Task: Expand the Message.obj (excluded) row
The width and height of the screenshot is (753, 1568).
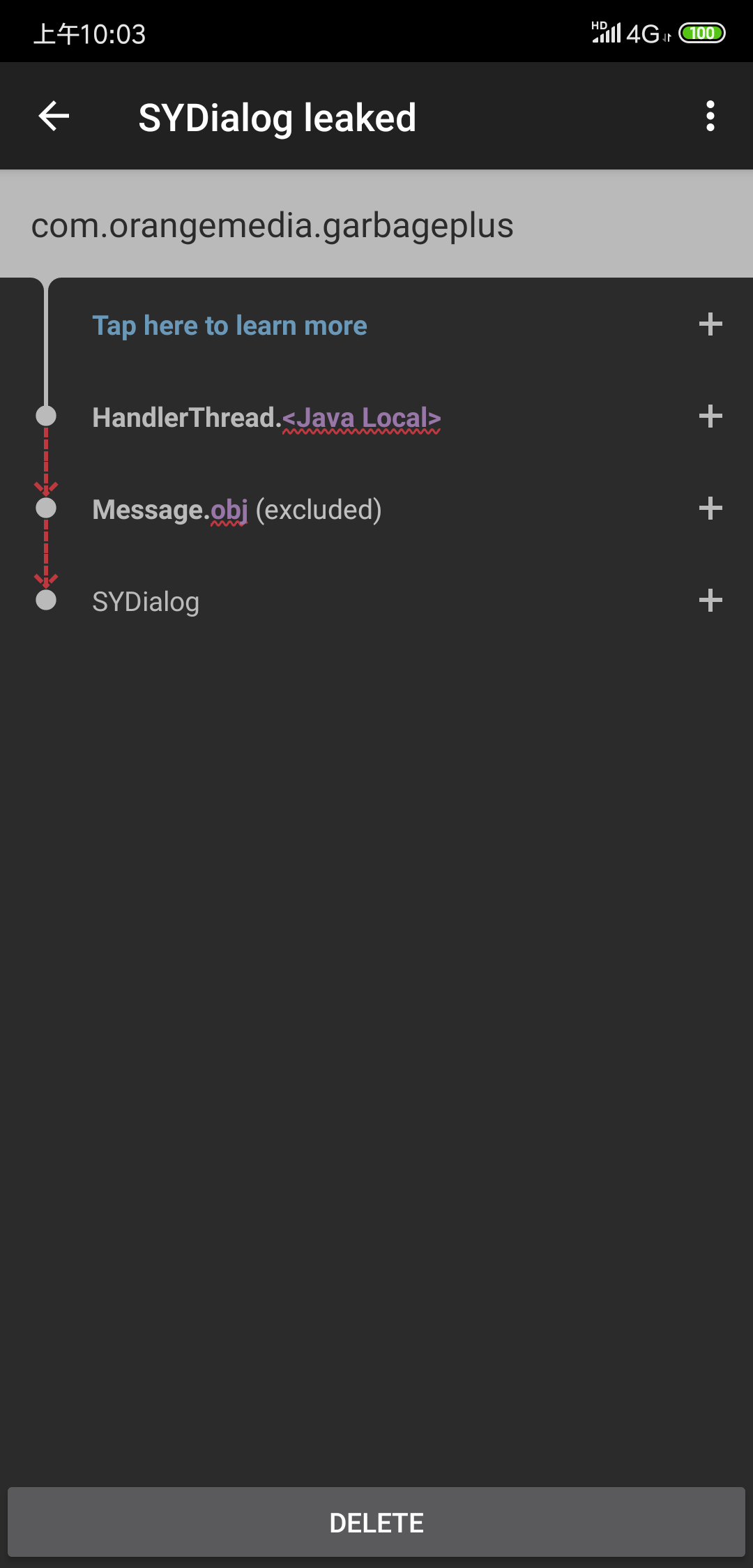Action: pos(710,508)
